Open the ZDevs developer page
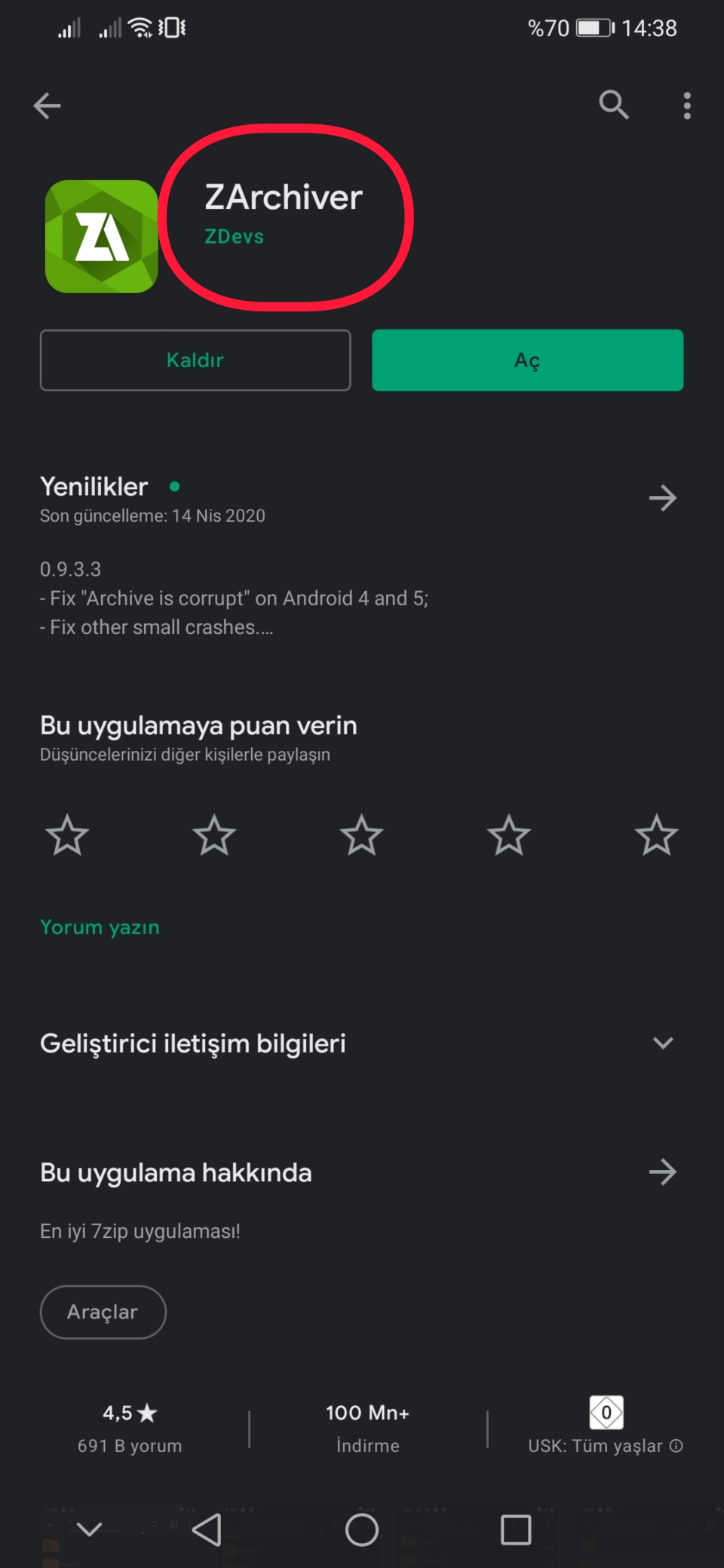 234,237
